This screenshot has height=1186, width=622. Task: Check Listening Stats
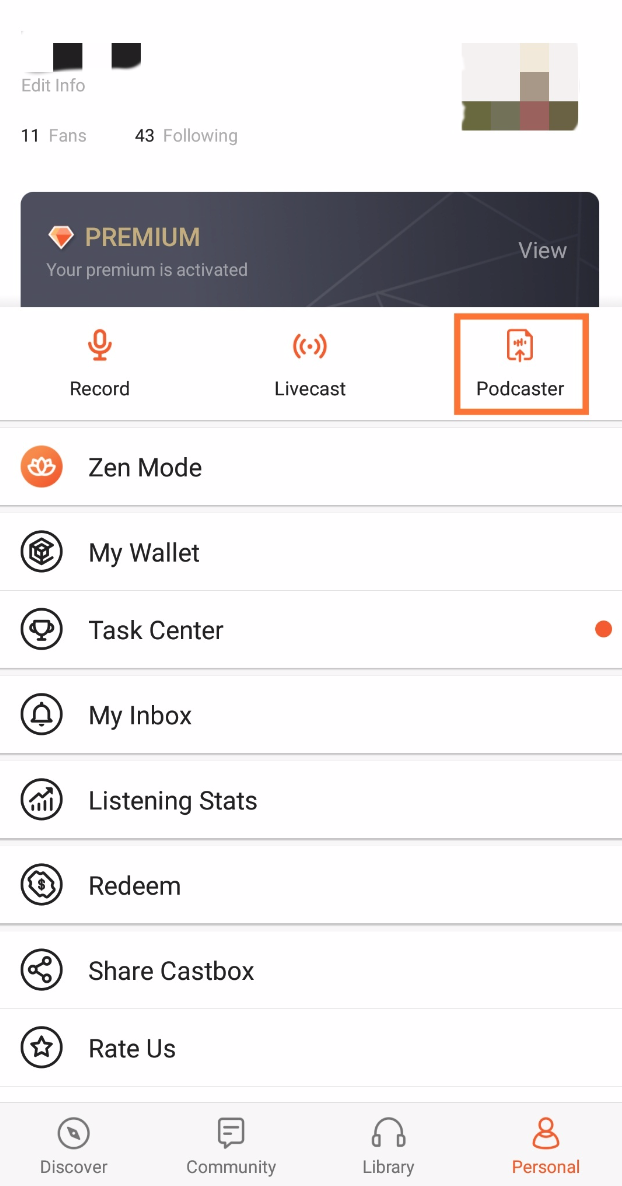pos(310,800)
